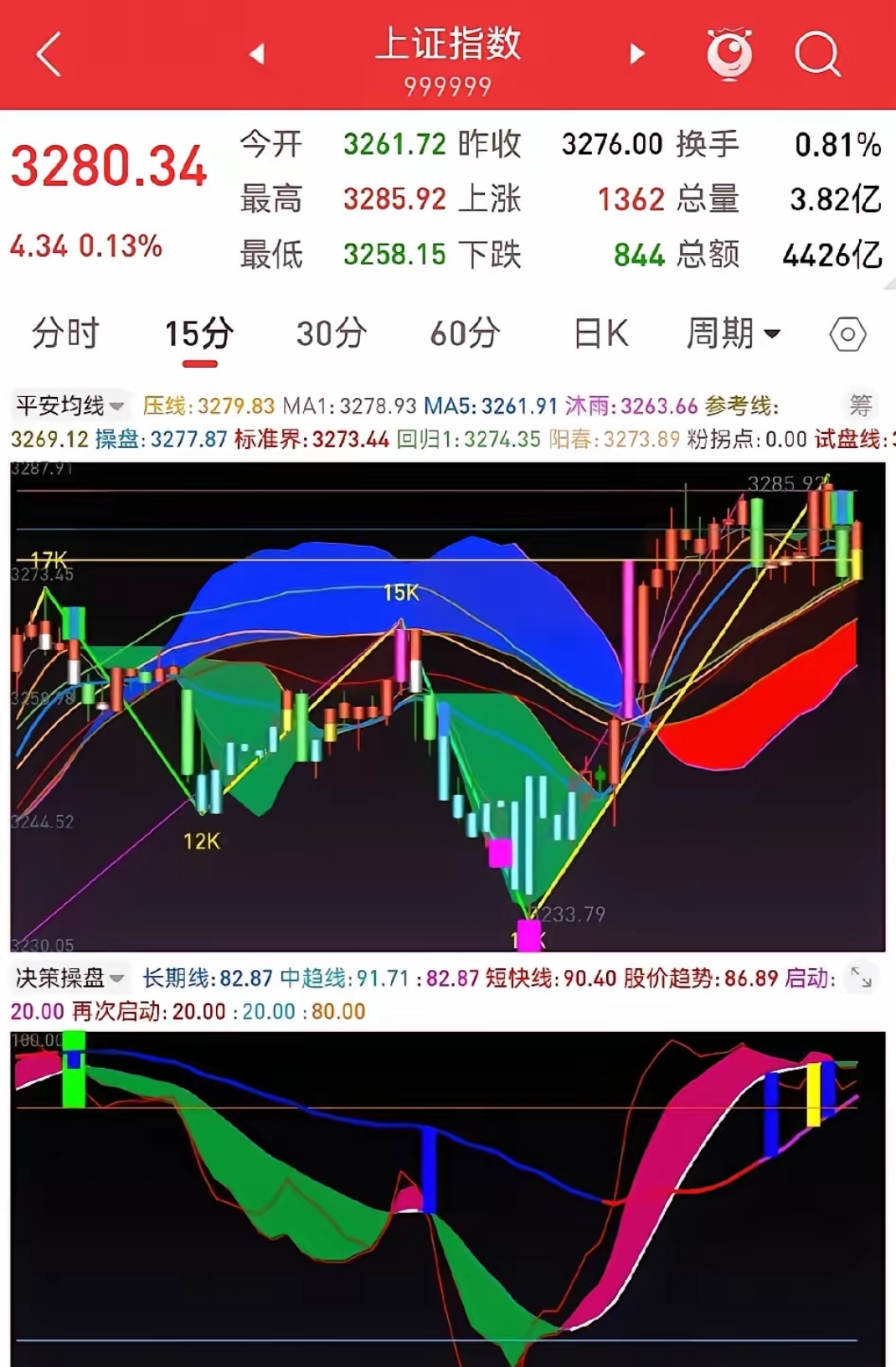
Task: Open the stock search icon
Action: pos(818,55)
